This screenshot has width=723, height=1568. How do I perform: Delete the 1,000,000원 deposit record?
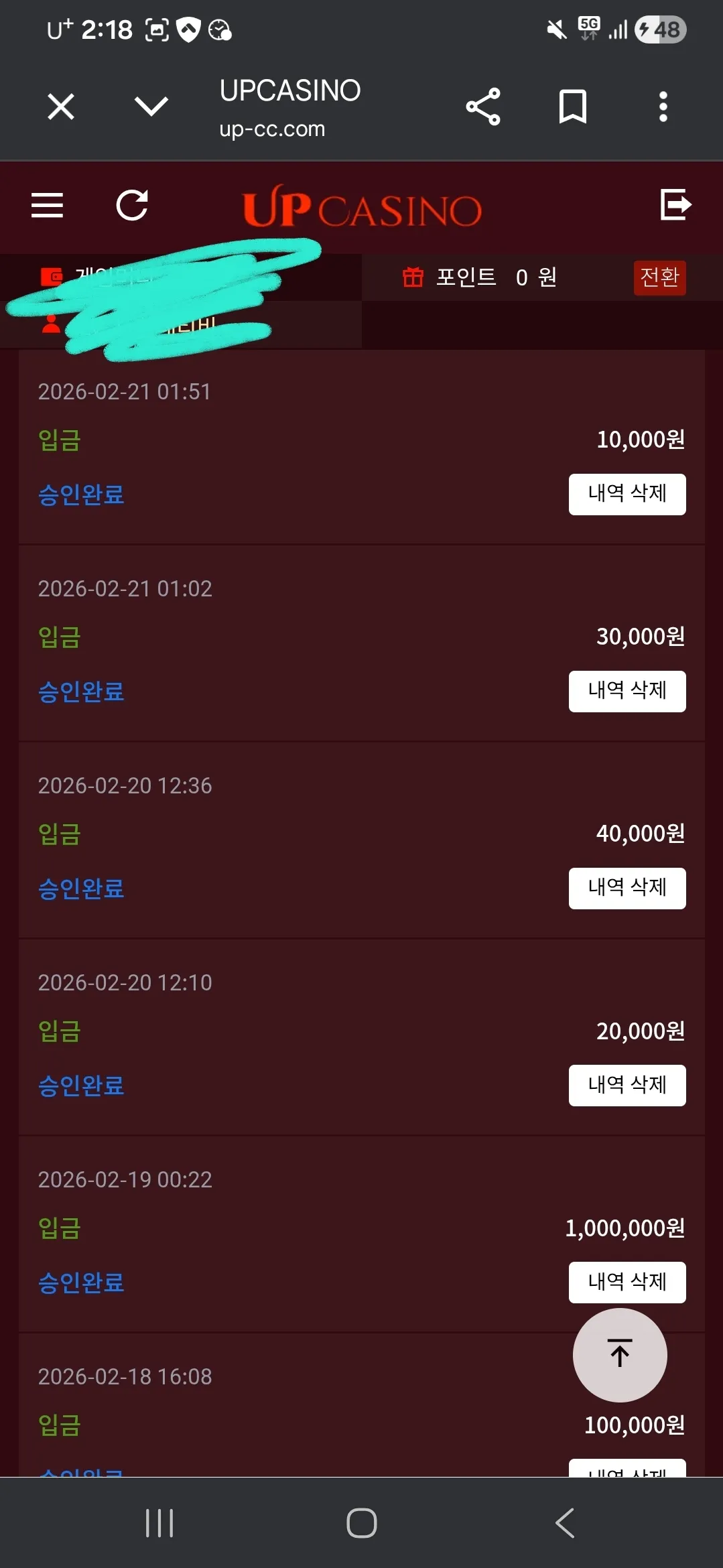point(627,1283)
